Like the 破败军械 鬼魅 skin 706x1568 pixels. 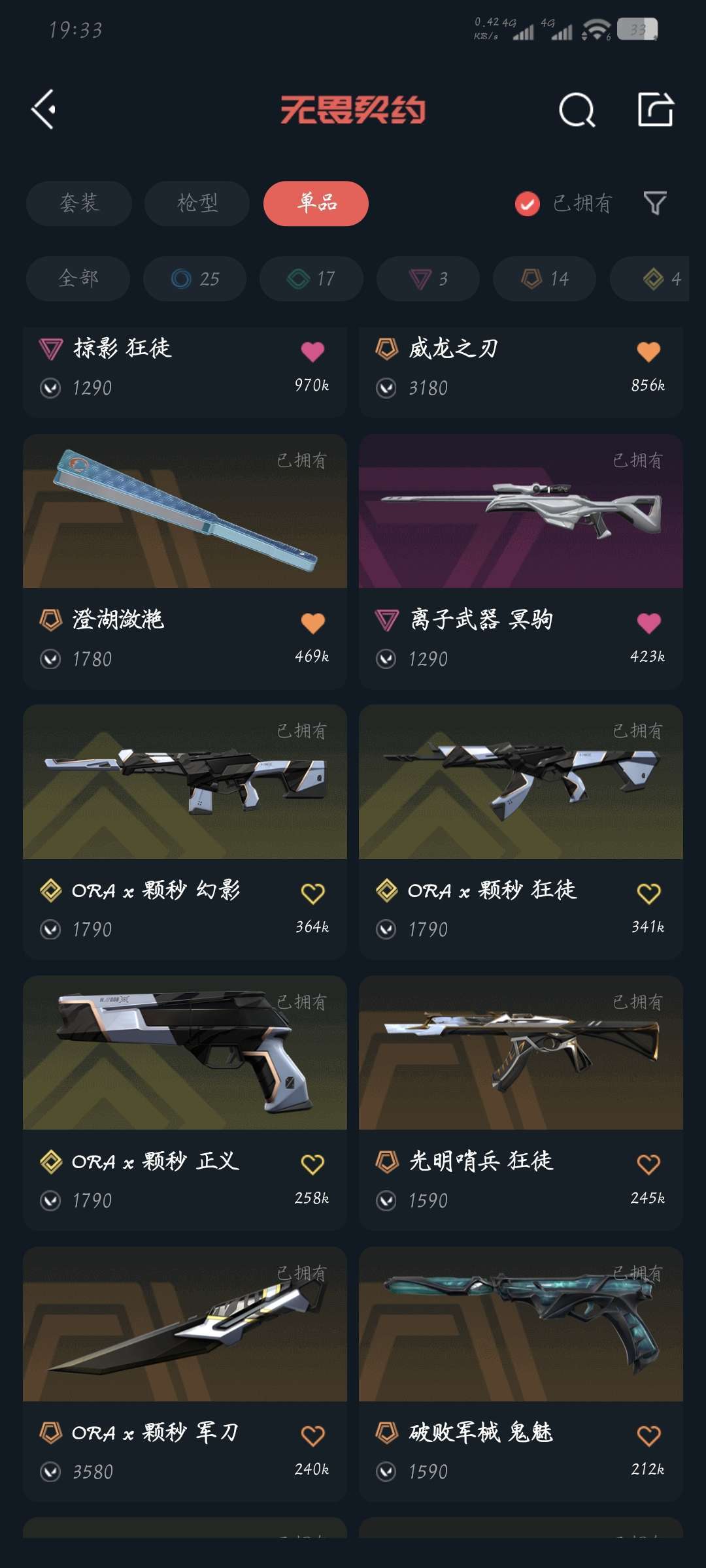point(648,1435)
